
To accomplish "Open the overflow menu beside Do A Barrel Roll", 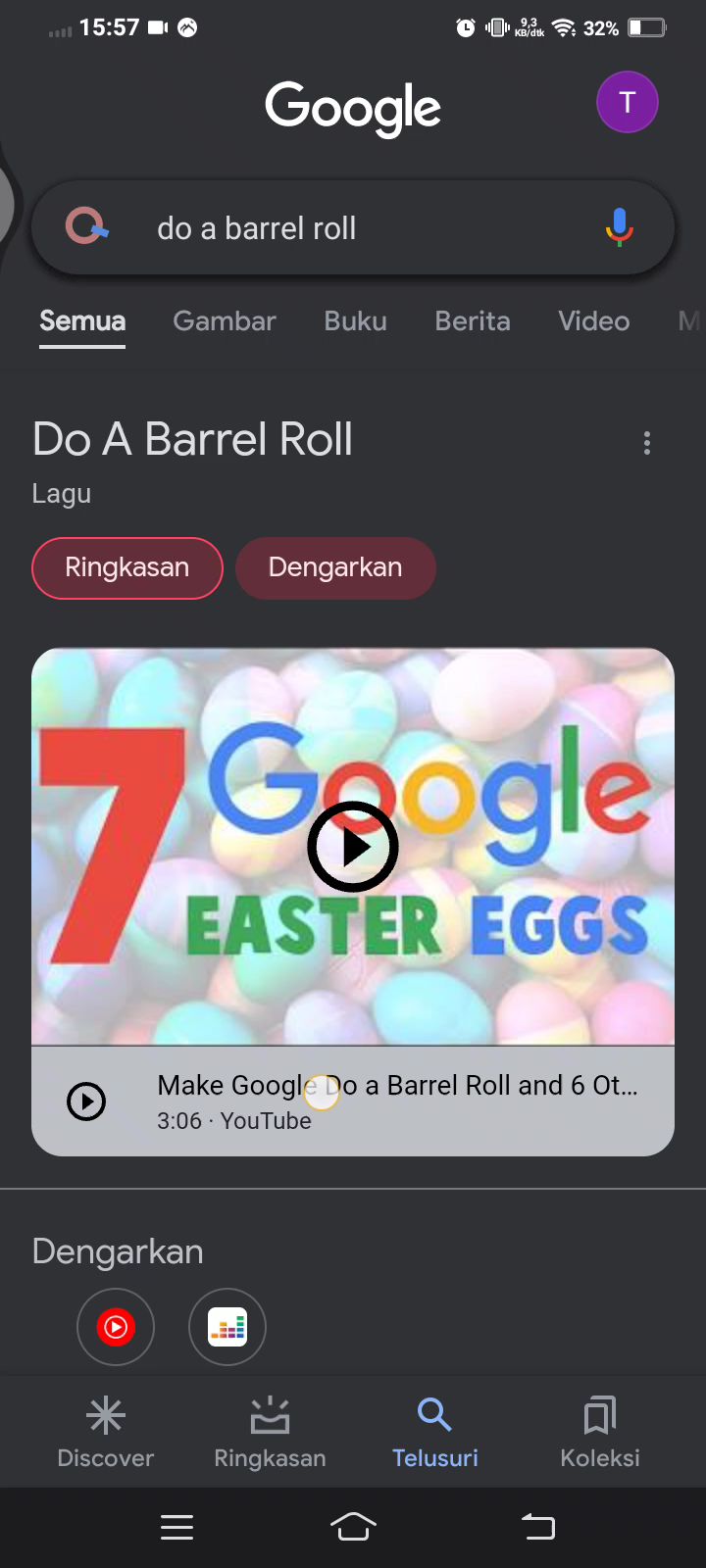I will tap(647, 443).
